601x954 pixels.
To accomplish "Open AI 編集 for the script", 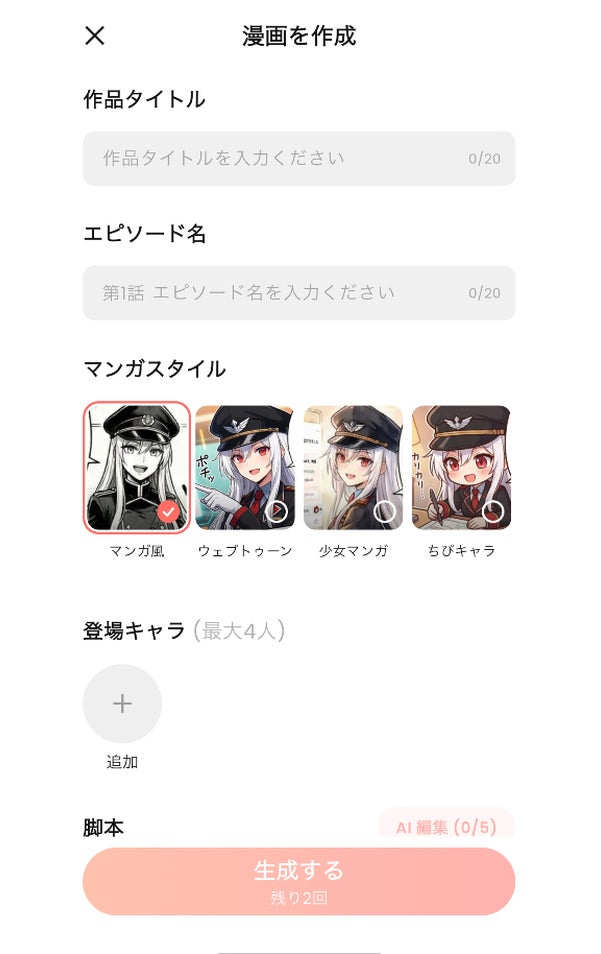I will (446, 826).
